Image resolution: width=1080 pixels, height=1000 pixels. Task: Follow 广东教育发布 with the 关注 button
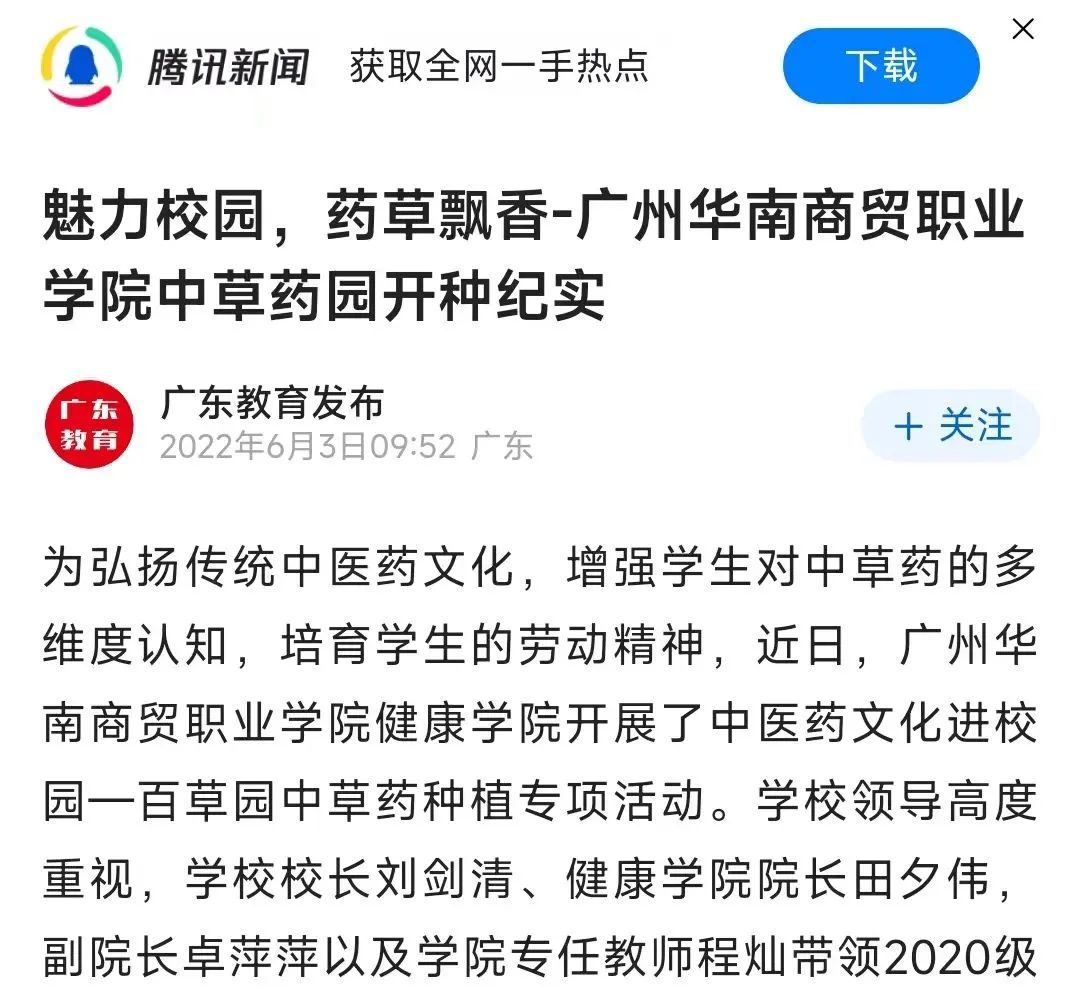(951, 426)
